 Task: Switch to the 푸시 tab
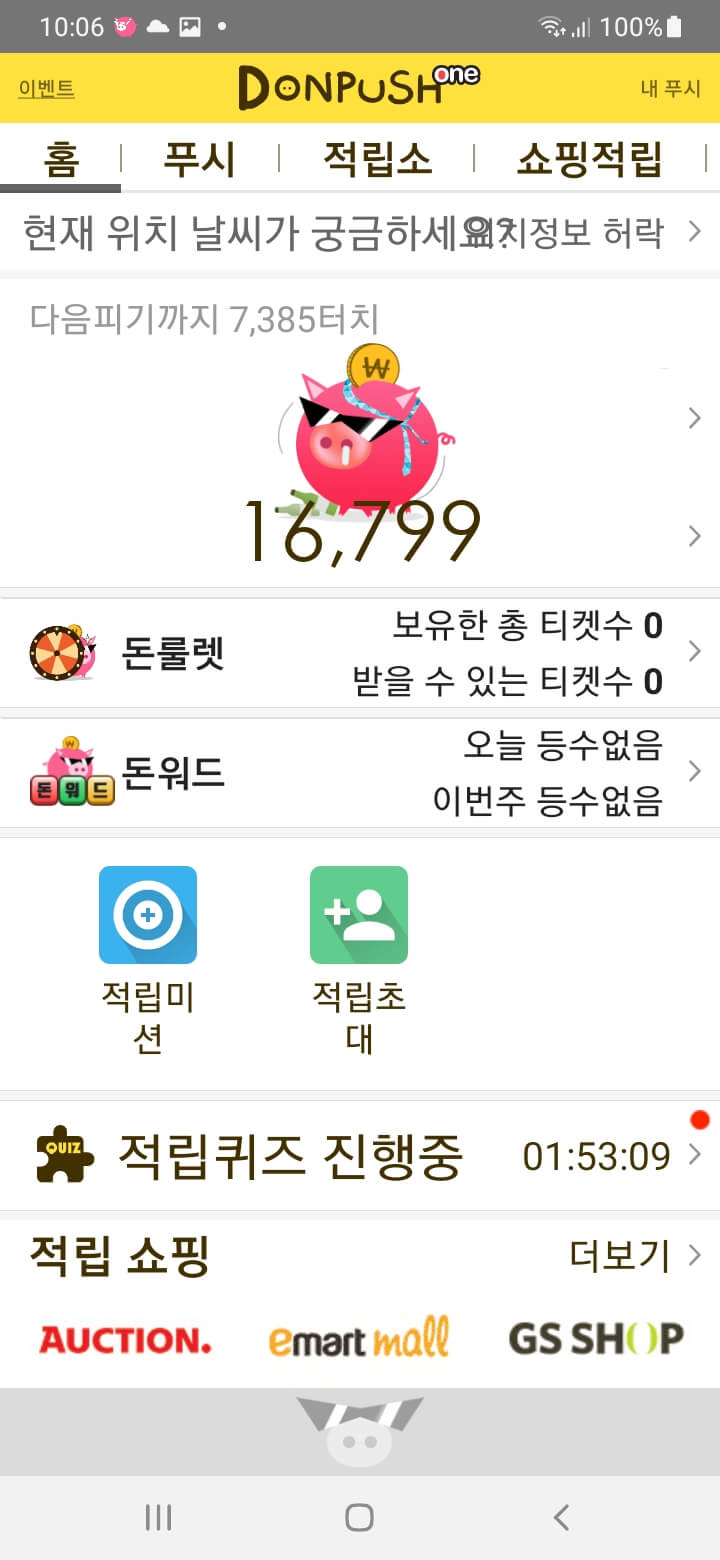[x=199, y=159]
